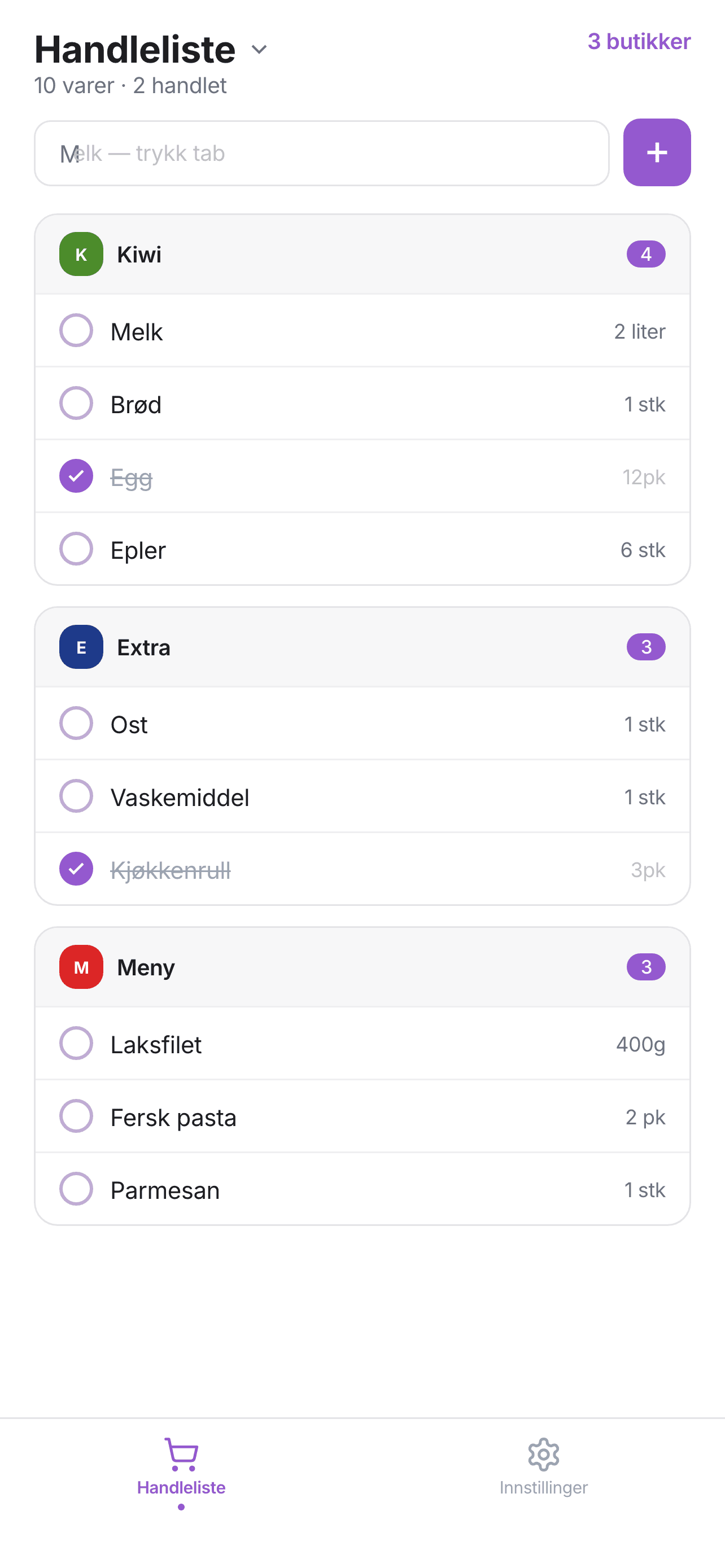Uncheck the completed Kjøkkenrull item
725x1568 pixels.
coord(76,869)
